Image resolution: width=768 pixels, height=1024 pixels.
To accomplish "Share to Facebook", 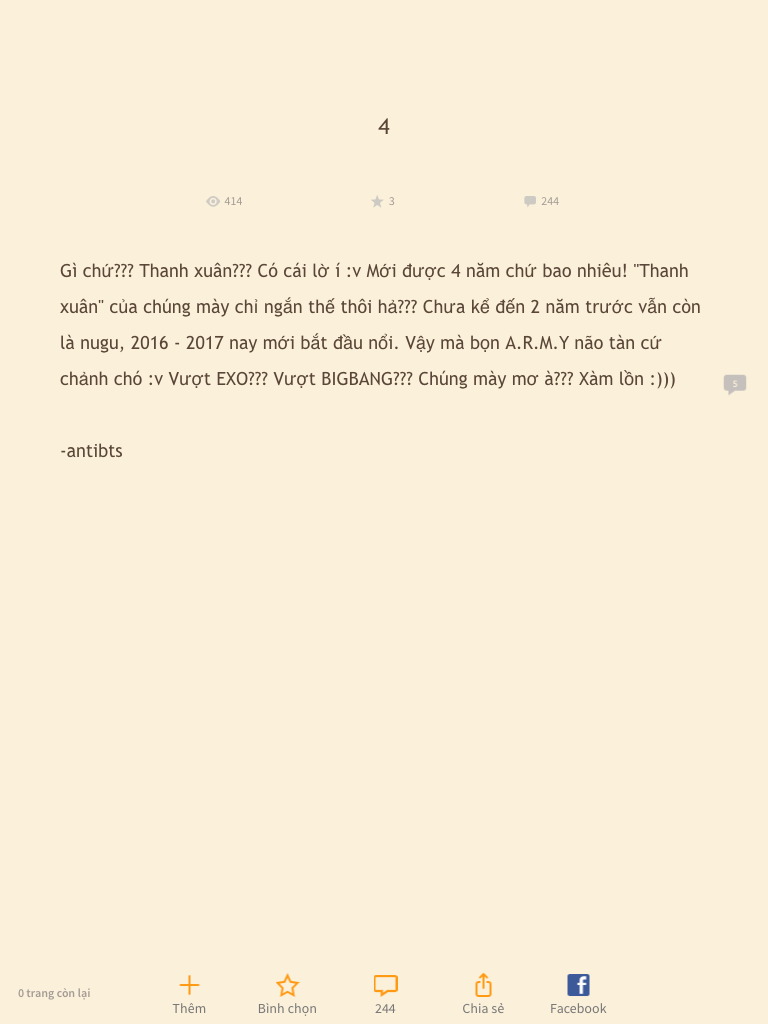I will tap(578, 993).
